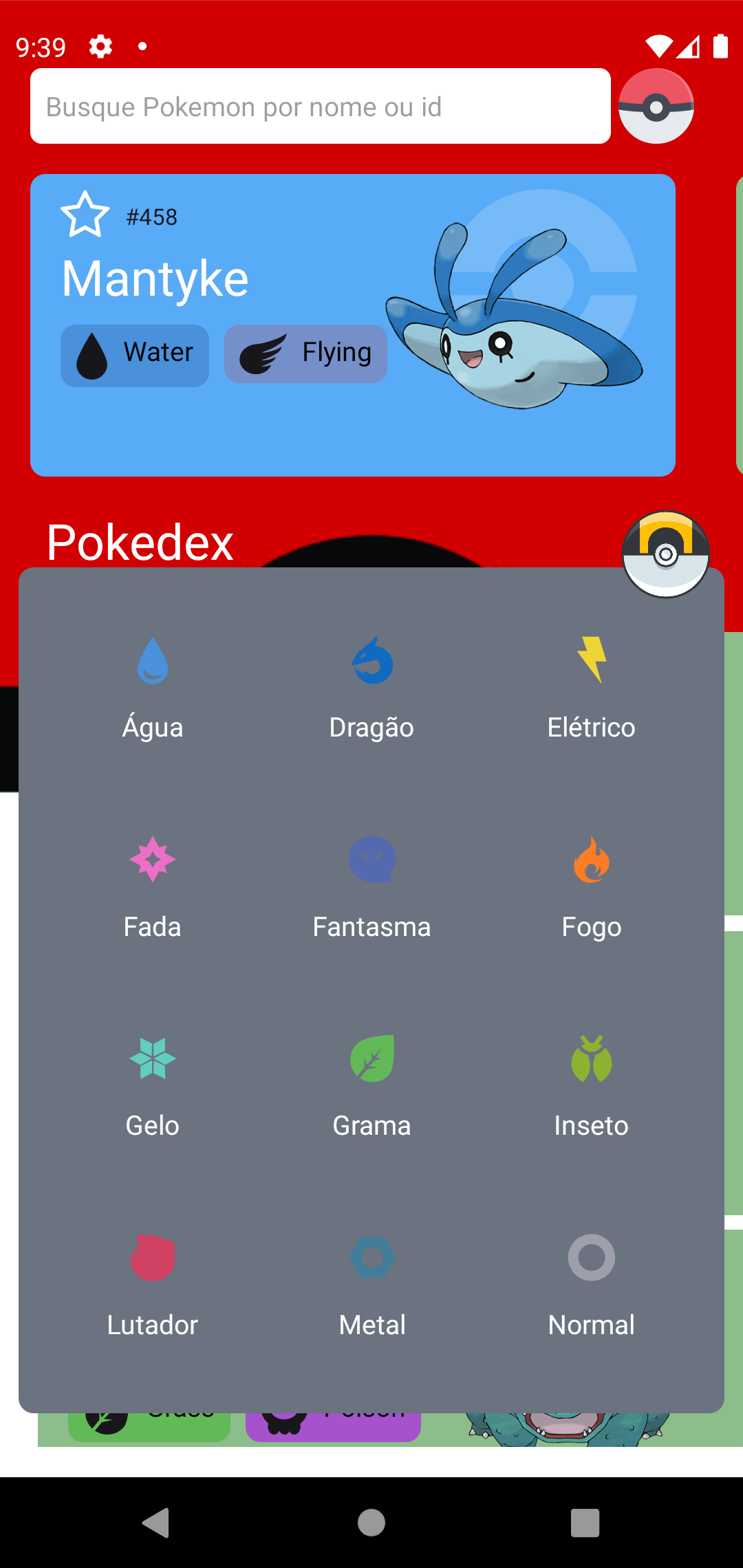Select the Inseto bug icon
The image size is (743, 1568).
[x=591, y=1060]
